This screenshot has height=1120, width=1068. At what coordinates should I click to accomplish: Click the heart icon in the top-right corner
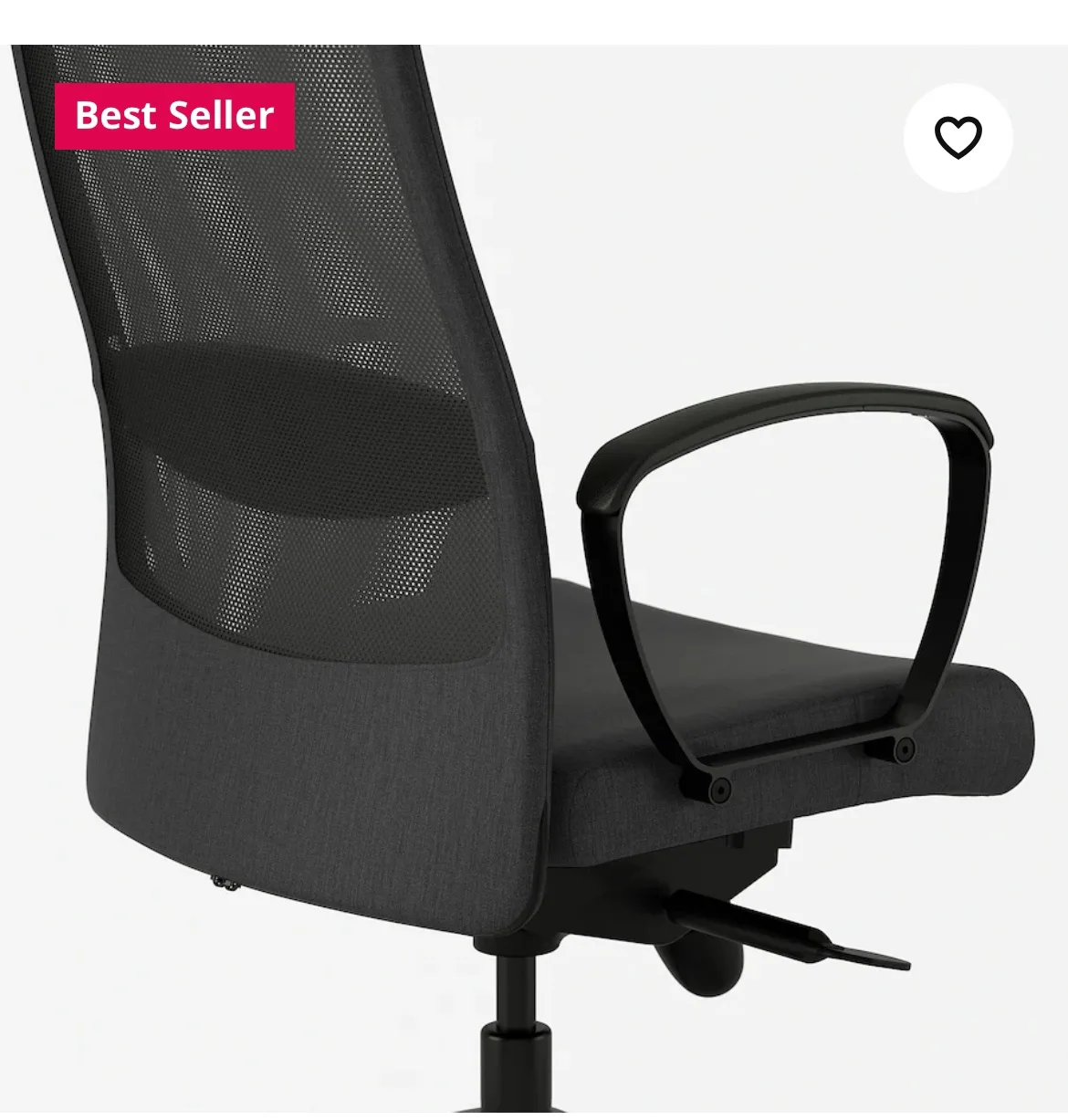958,137
